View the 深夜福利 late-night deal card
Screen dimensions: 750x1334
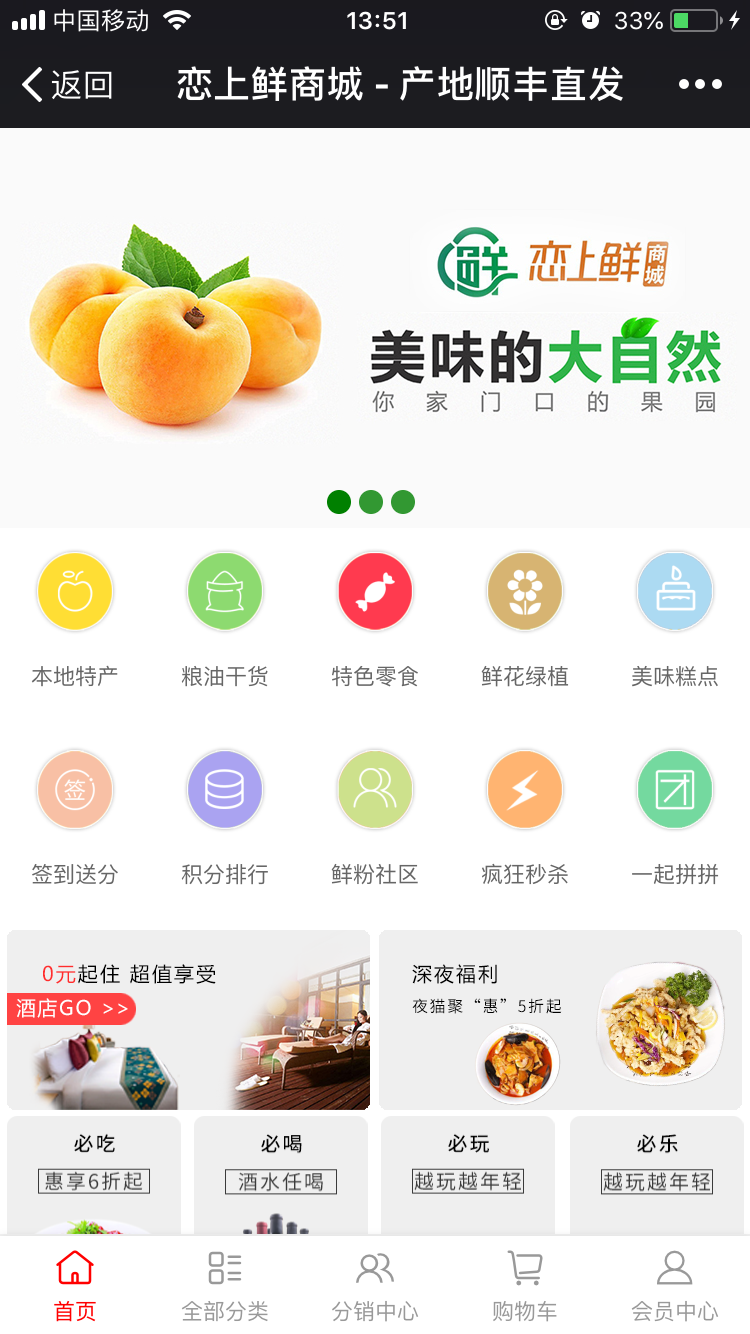coord(560,1020)
